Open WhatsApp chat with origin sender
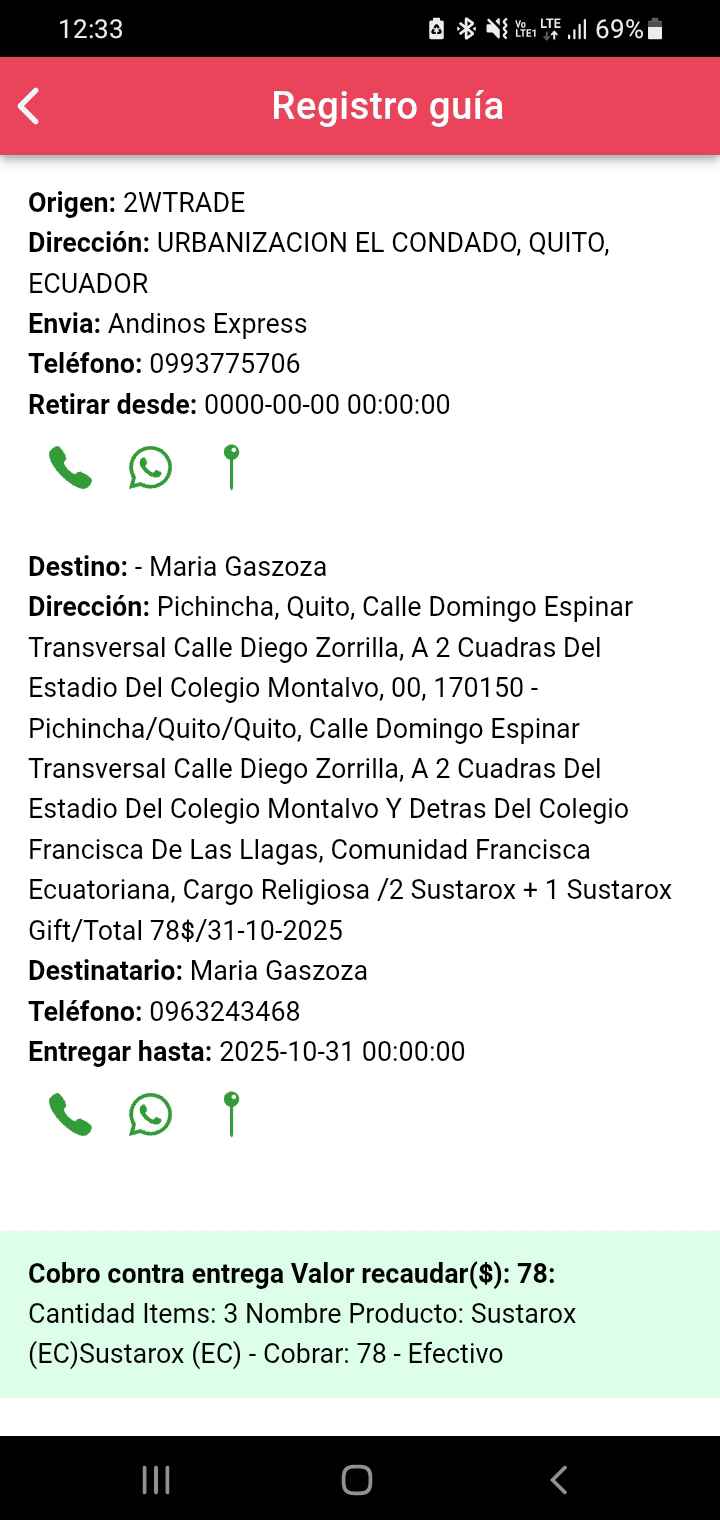Screen dimensions: 720x1520 pos(150,468)
